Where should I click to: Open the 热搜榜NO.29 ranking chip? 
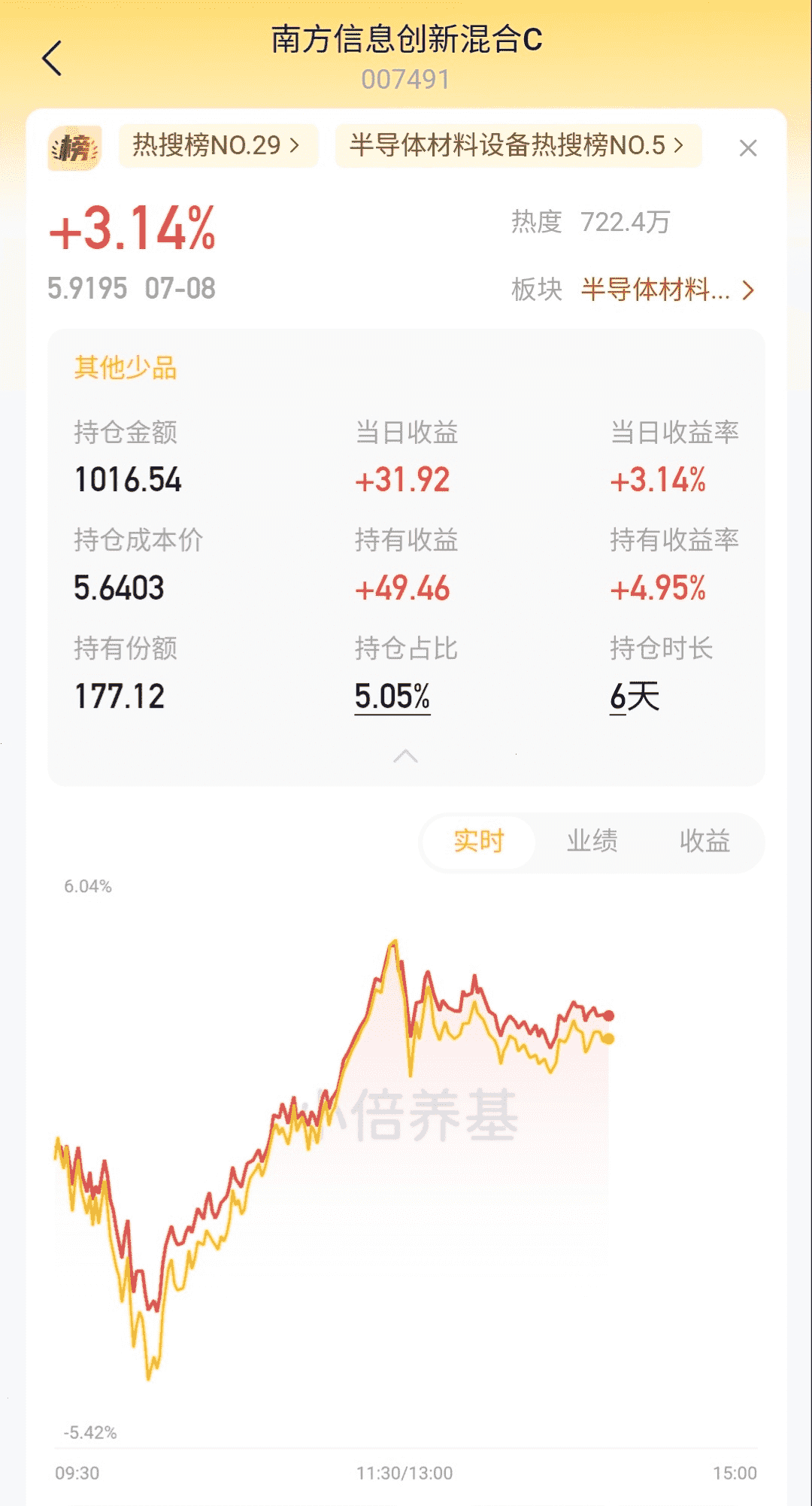click(x=217, y=145)
